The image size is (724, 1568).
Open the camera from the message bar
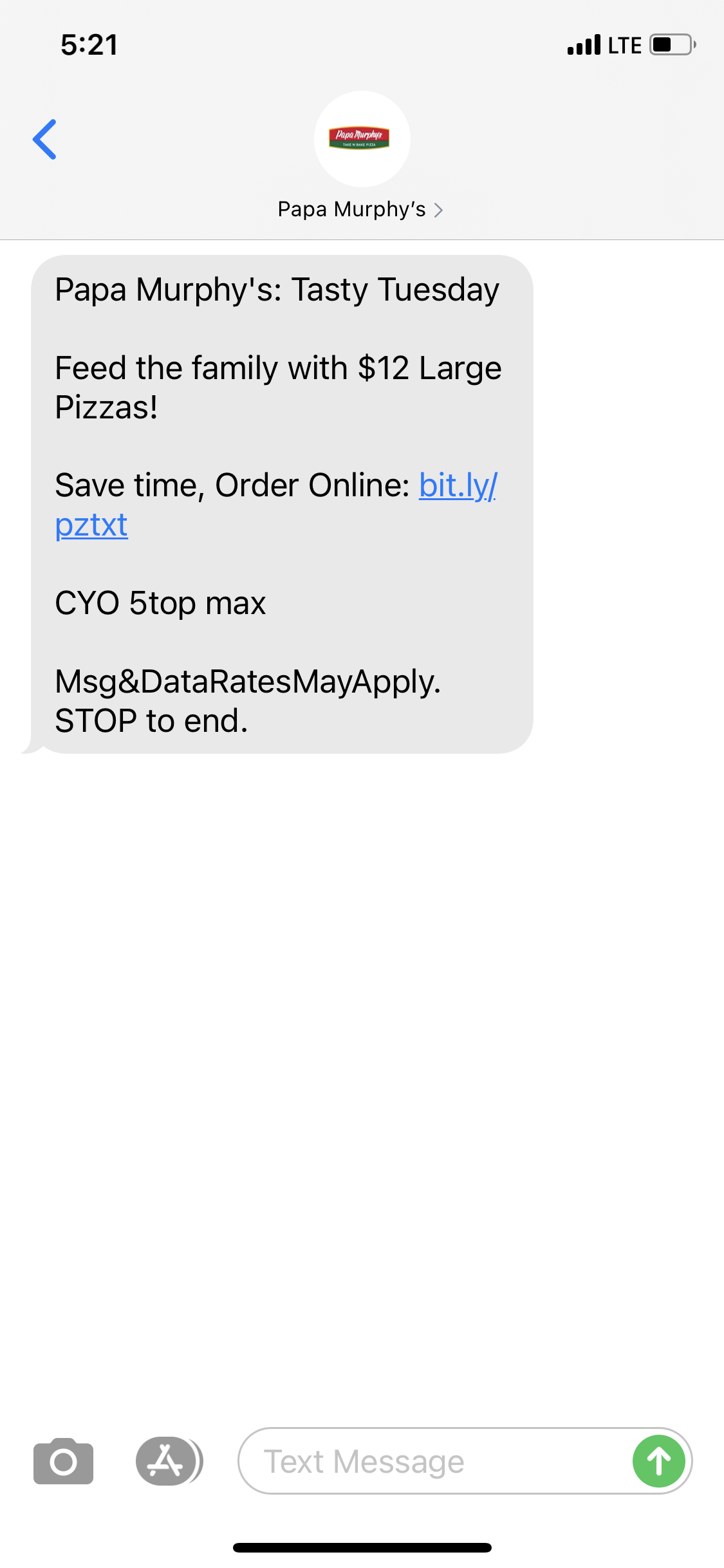point(63,1462)
